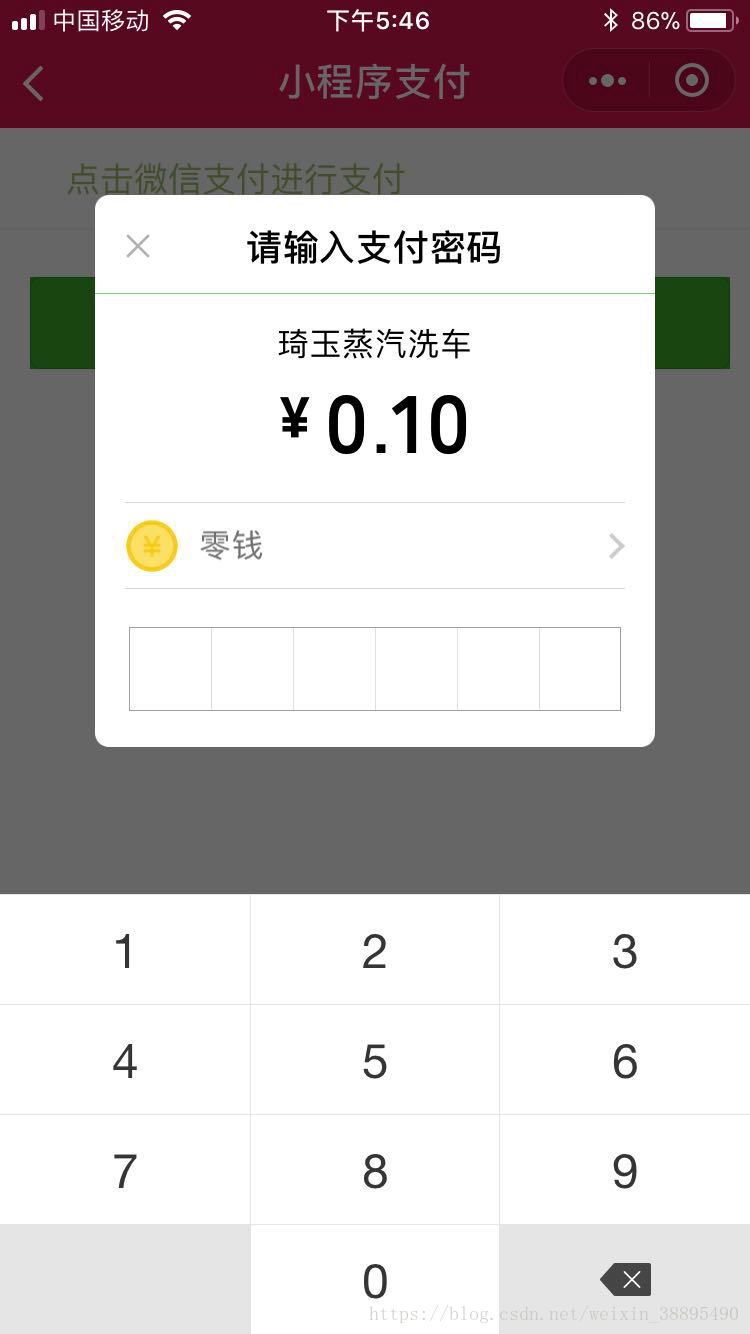Enter digit 4 on the keypad
The height and width of the screenshot is (1334, 750).
coord(125,1060)
